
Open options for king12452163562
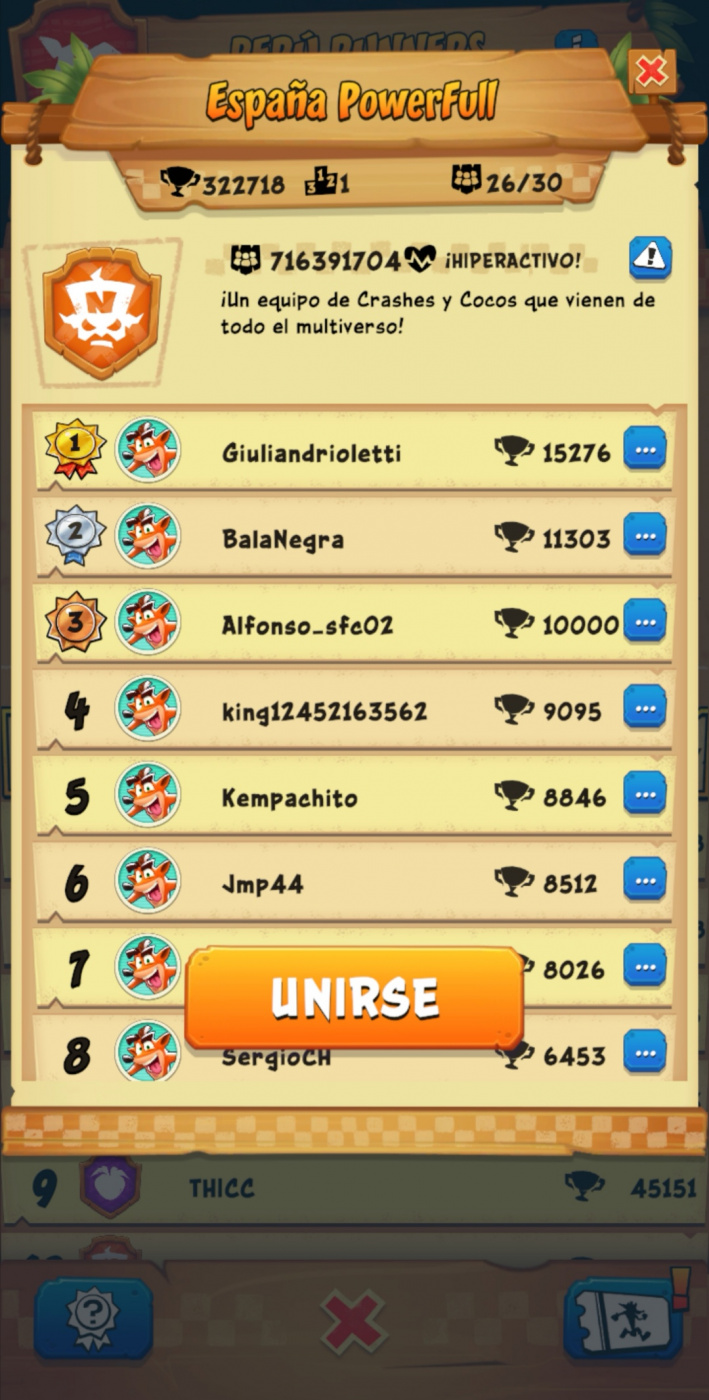(x=645, y=707)
